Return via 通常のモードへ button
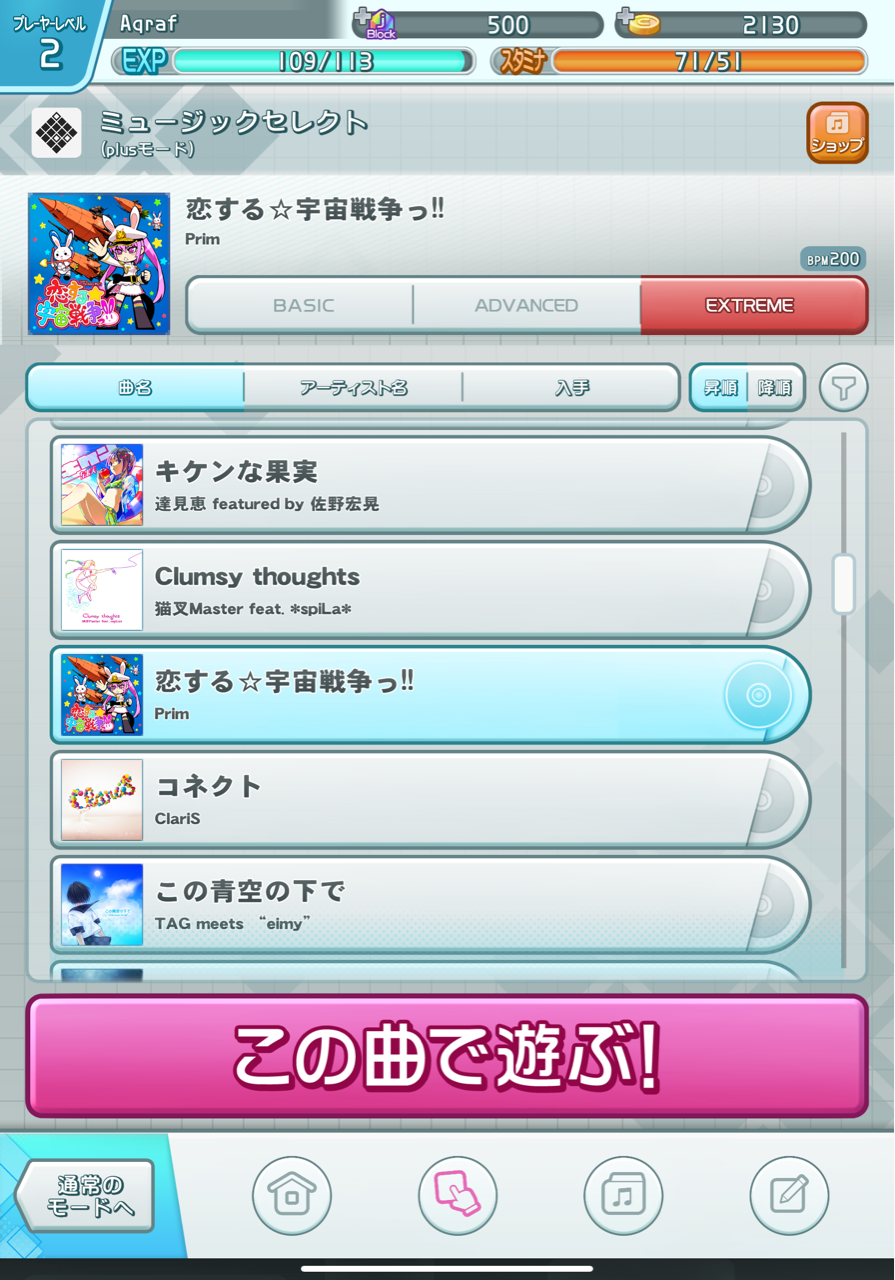The image size is (895, 1280). coord(90,1196)
